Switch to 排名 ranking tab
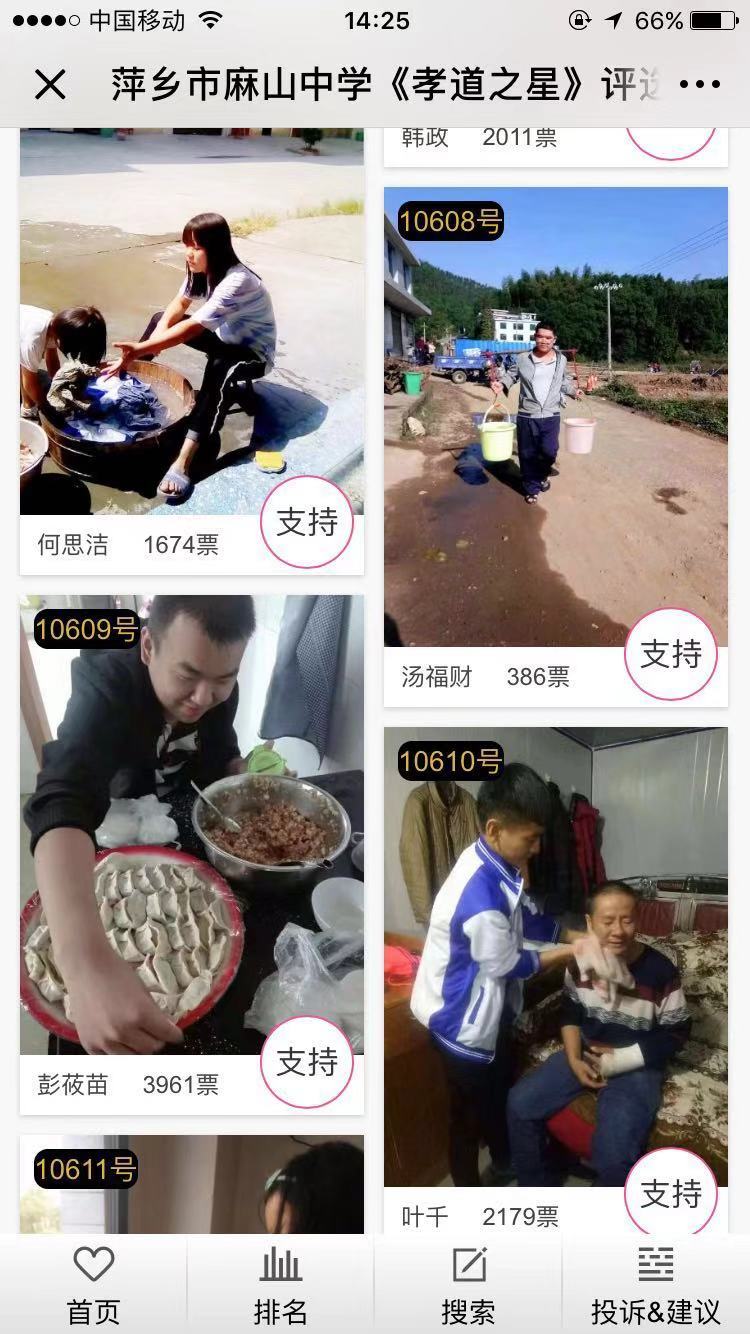The image size is (750, 1334). tap(280, 1285)
